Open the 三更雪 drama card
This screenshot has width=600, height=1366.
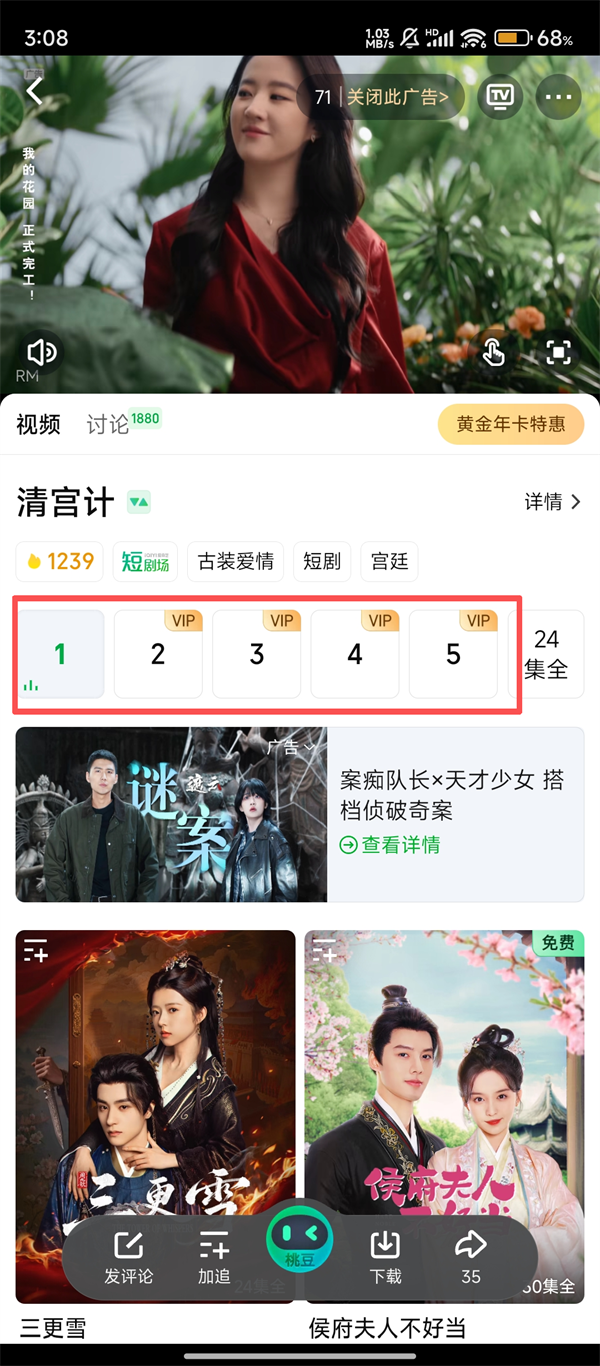coord(155,1080)
